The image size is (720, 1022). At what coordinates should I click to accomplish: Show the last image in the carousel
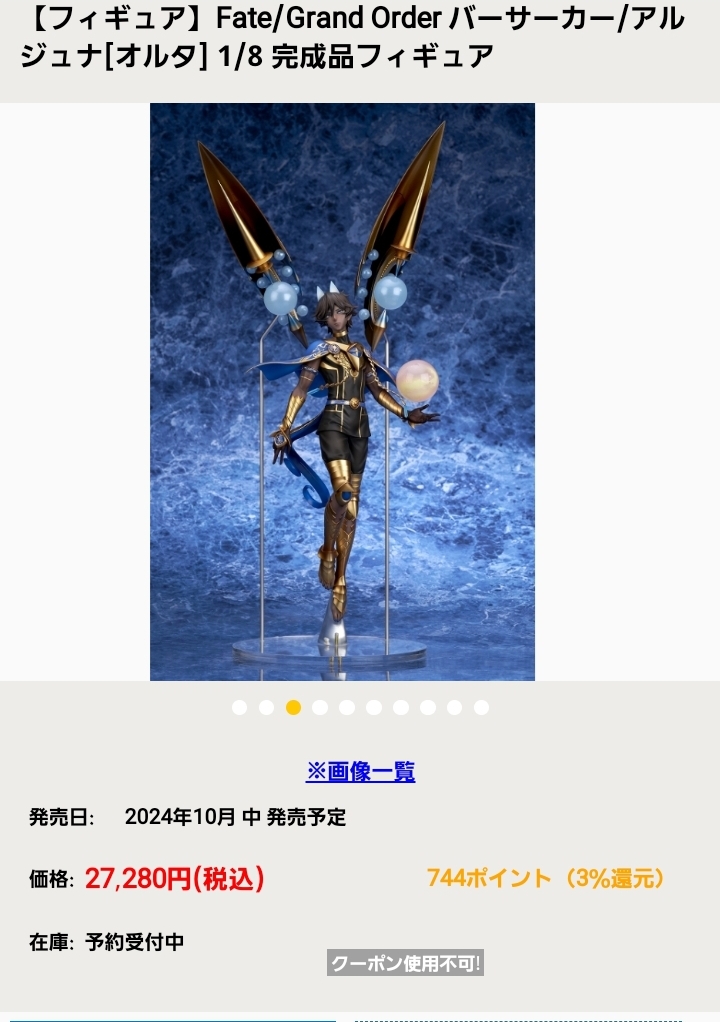[x=481, y=707]
